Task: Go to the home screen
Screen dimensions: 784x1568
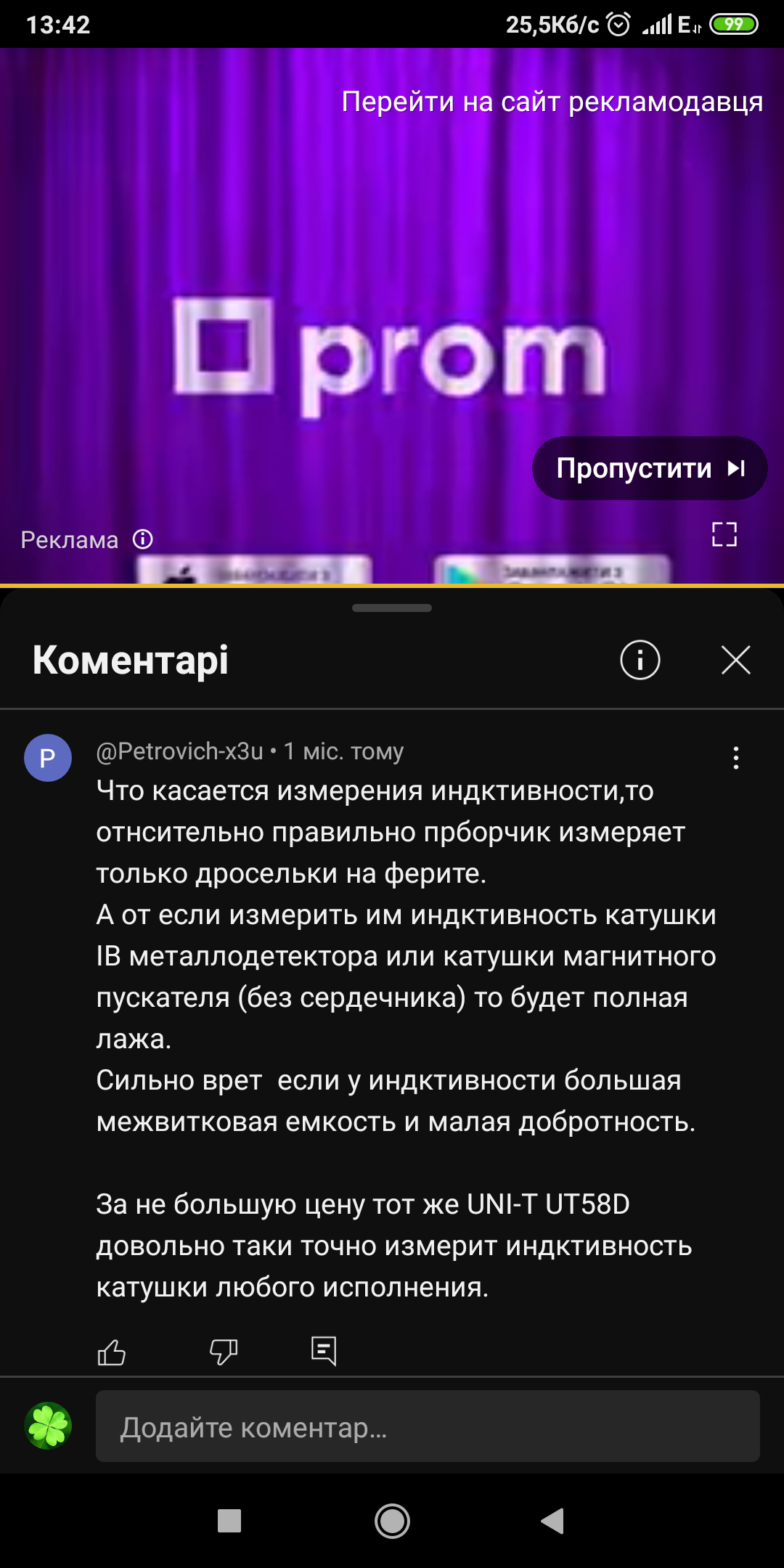Action: (x=392, y=1521)
